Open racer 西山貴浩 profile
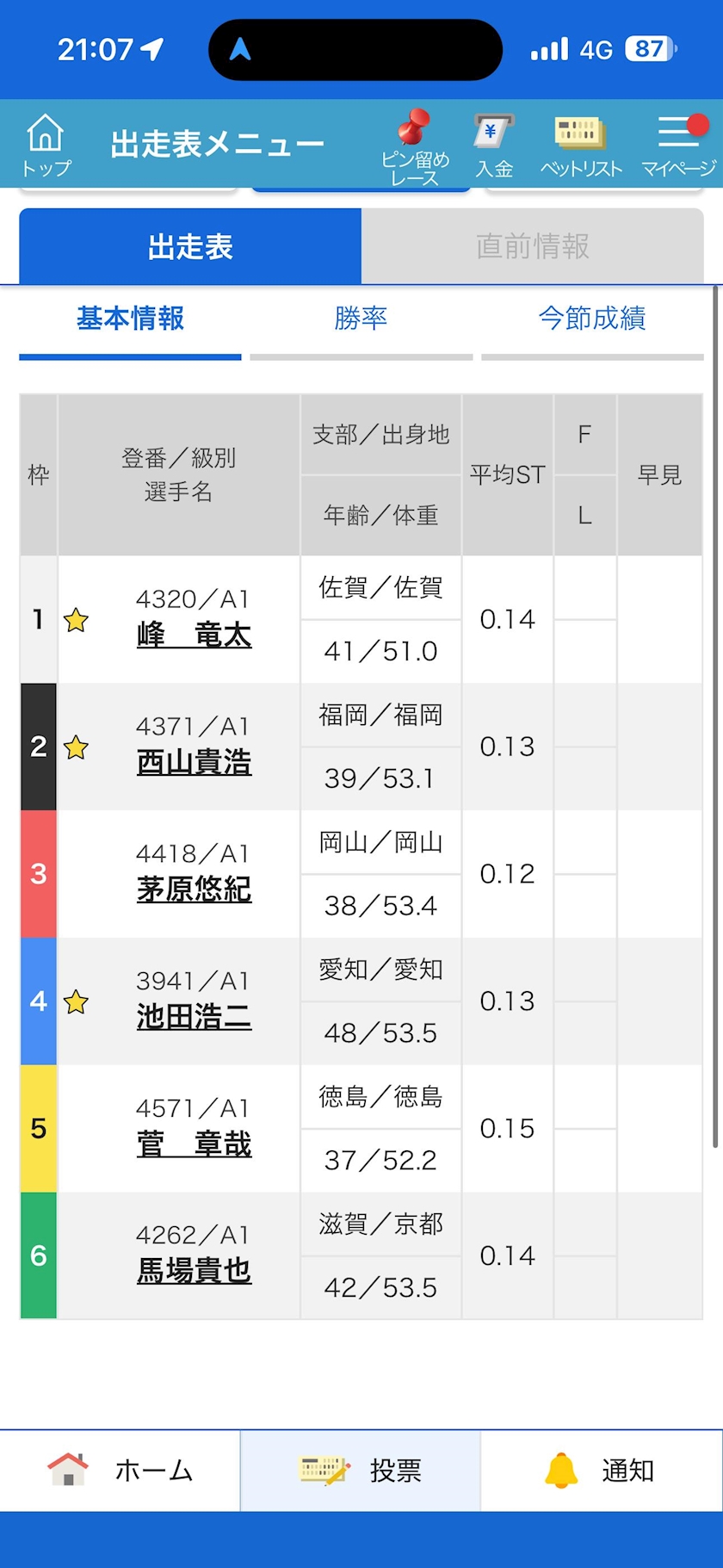This screenshot has width=723, height=1568. coord(194,762)
